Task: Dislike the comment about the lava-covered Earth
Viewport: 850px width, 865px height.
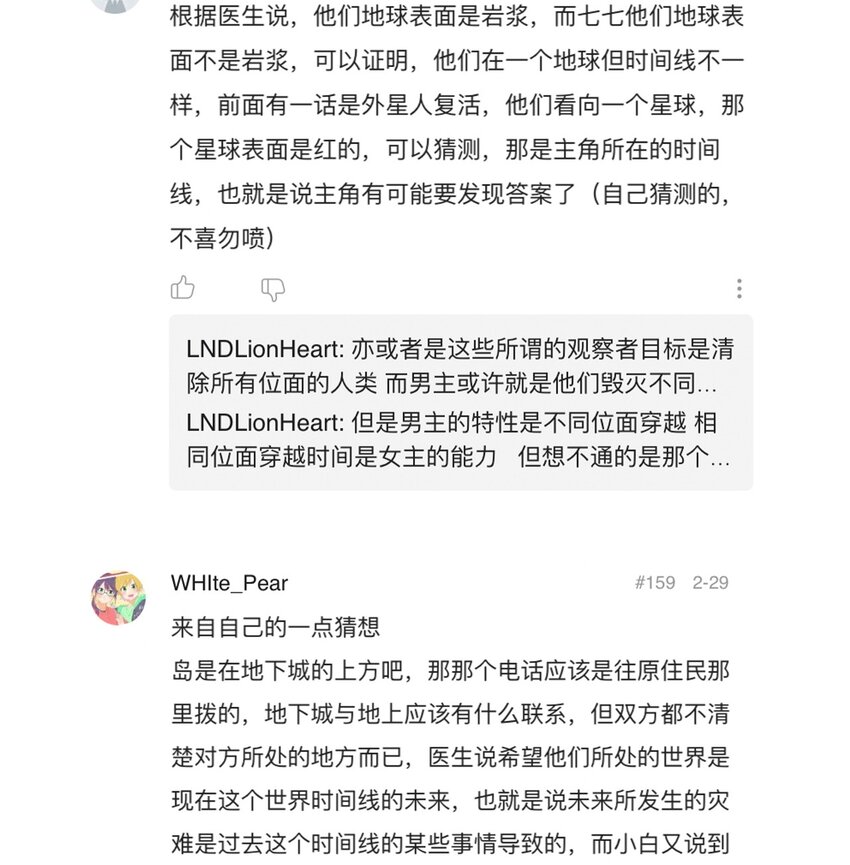Action: click(273, 289)
